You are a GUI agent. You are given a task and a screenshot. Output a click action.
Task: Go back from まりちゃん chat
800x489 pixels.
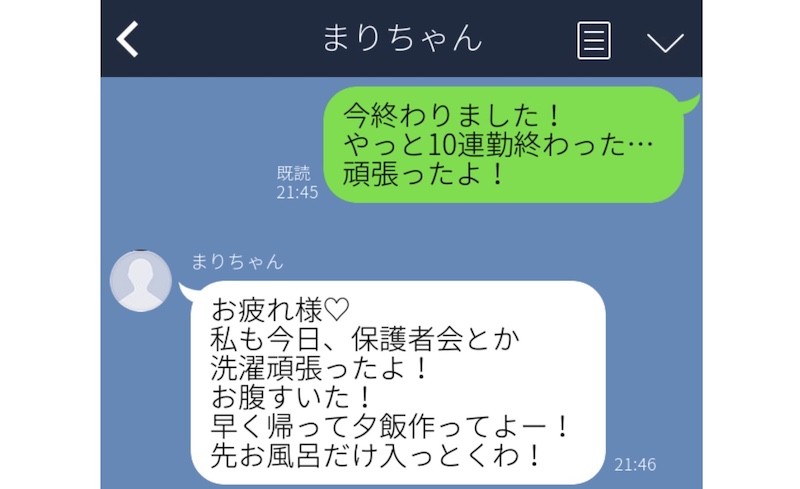pyautogui.click(x=128, y=40)
